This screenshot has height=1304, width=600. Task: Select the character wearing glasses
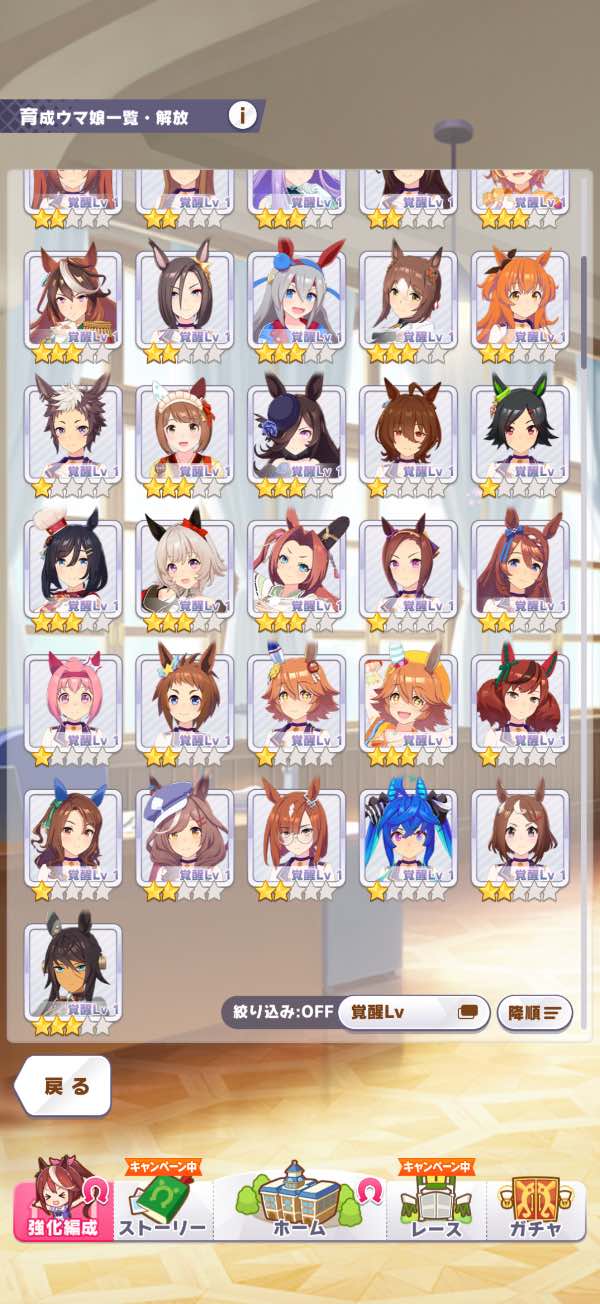[x=296, y=838]
